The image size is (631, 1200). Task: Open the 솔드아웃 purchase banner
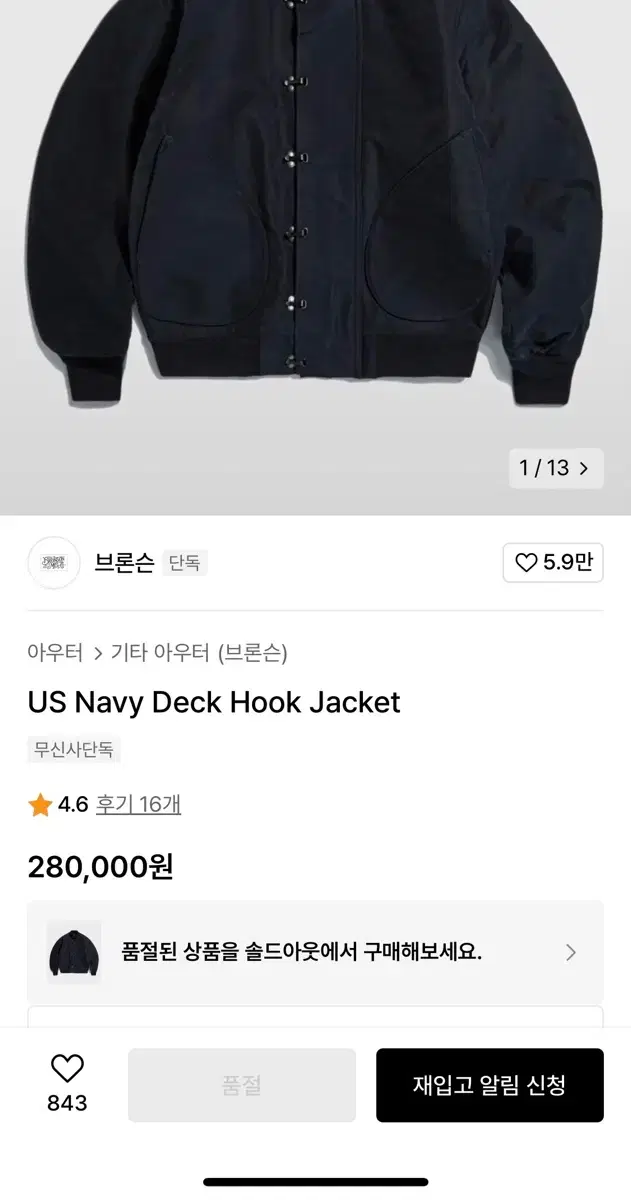click(x=315, y=952)
